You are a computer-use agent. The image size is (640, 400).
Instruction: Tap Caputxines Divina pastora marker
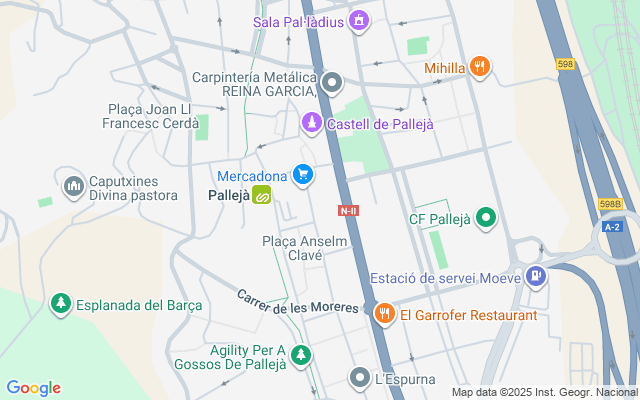pyautogui.click(x=73, y=186)
